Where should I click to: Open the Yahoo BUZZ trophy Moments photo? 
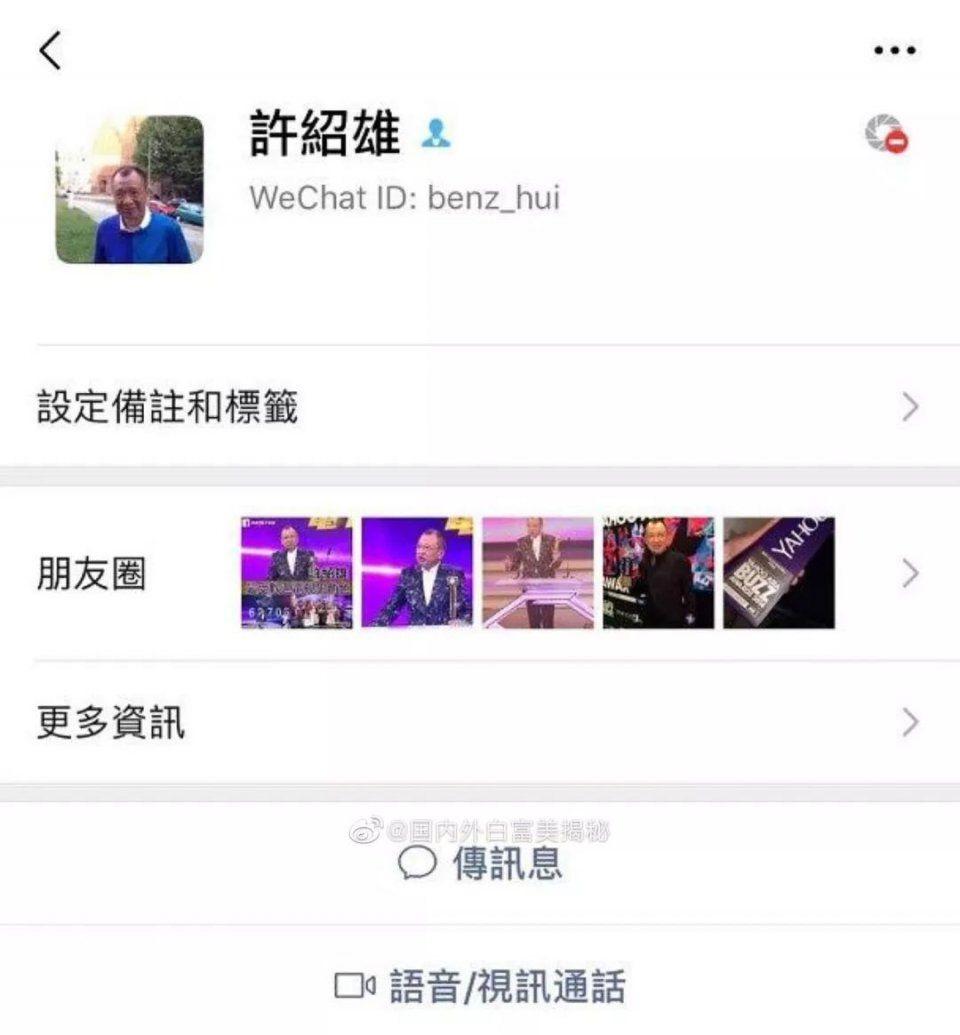click(x=779, y=570)
